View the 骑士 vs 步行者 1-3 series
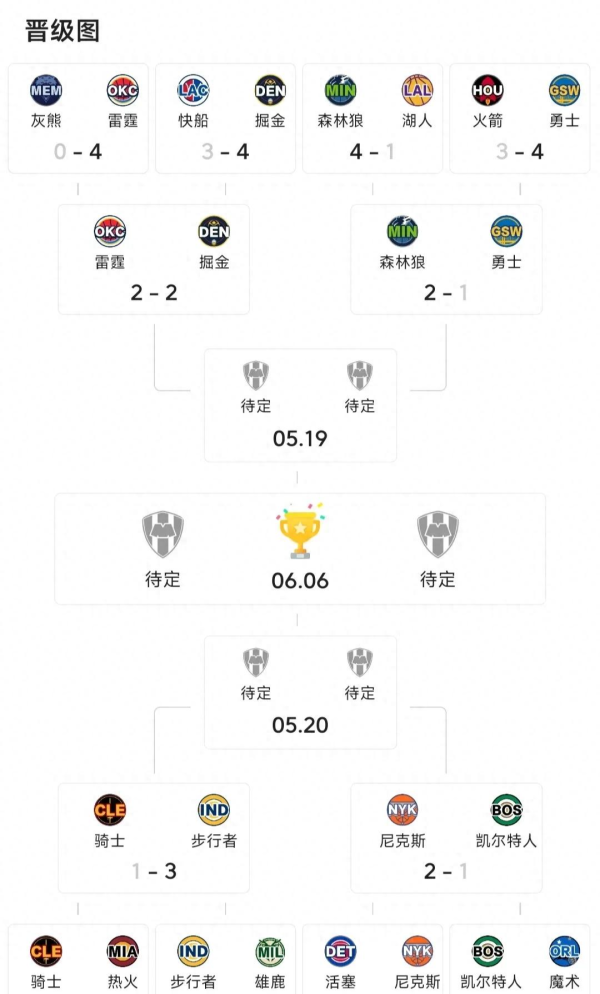 pyautogui.click(x=153, y=838)
